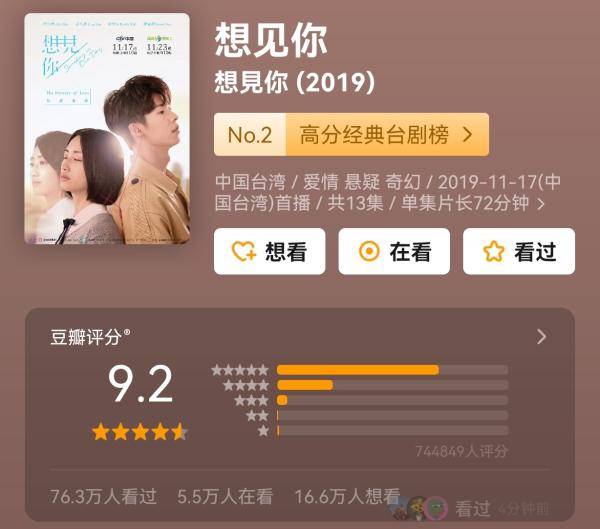The image size is (600, 529).
Task: Mark the drama as 想看
Action: (269, 252)
